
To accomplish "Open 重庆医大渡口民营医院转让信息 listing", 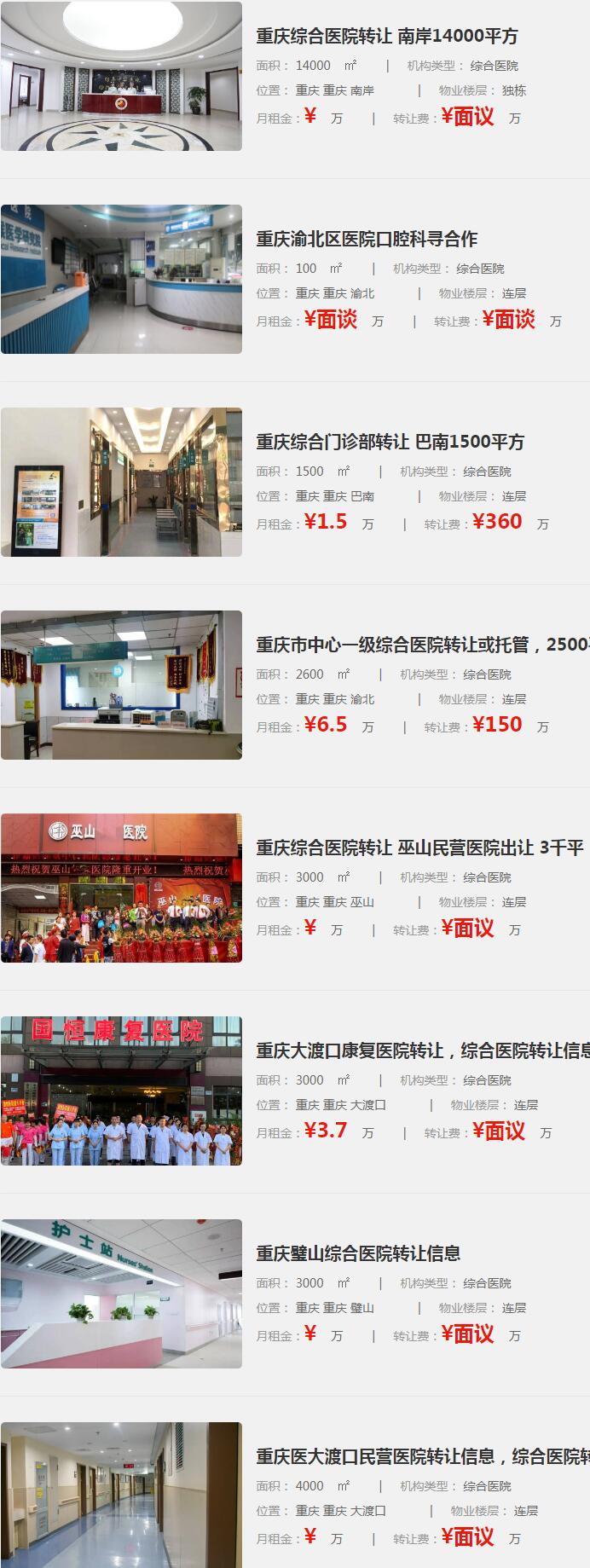I will tap(422, 1457).
